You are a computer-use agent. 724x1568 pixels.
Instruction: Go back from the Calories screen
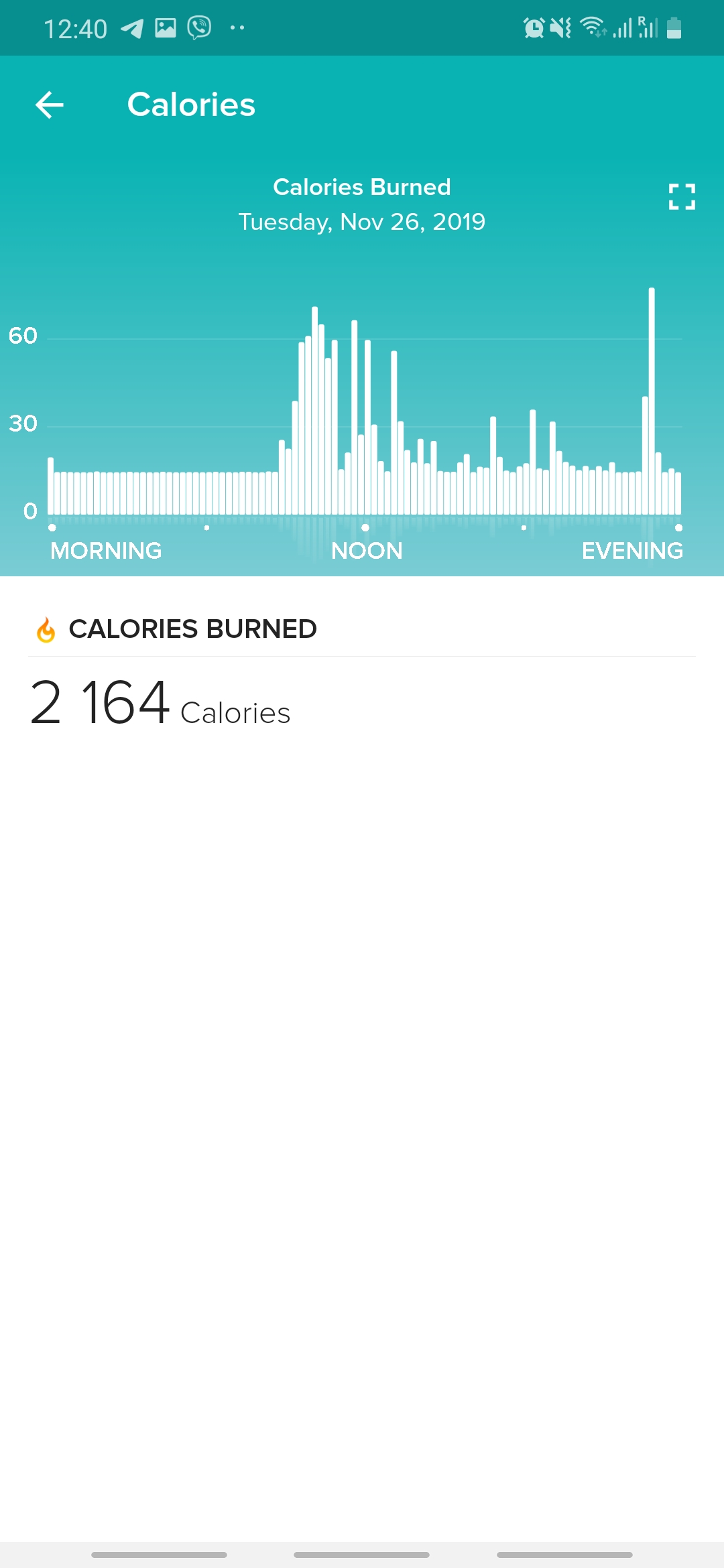pos(50,105)
